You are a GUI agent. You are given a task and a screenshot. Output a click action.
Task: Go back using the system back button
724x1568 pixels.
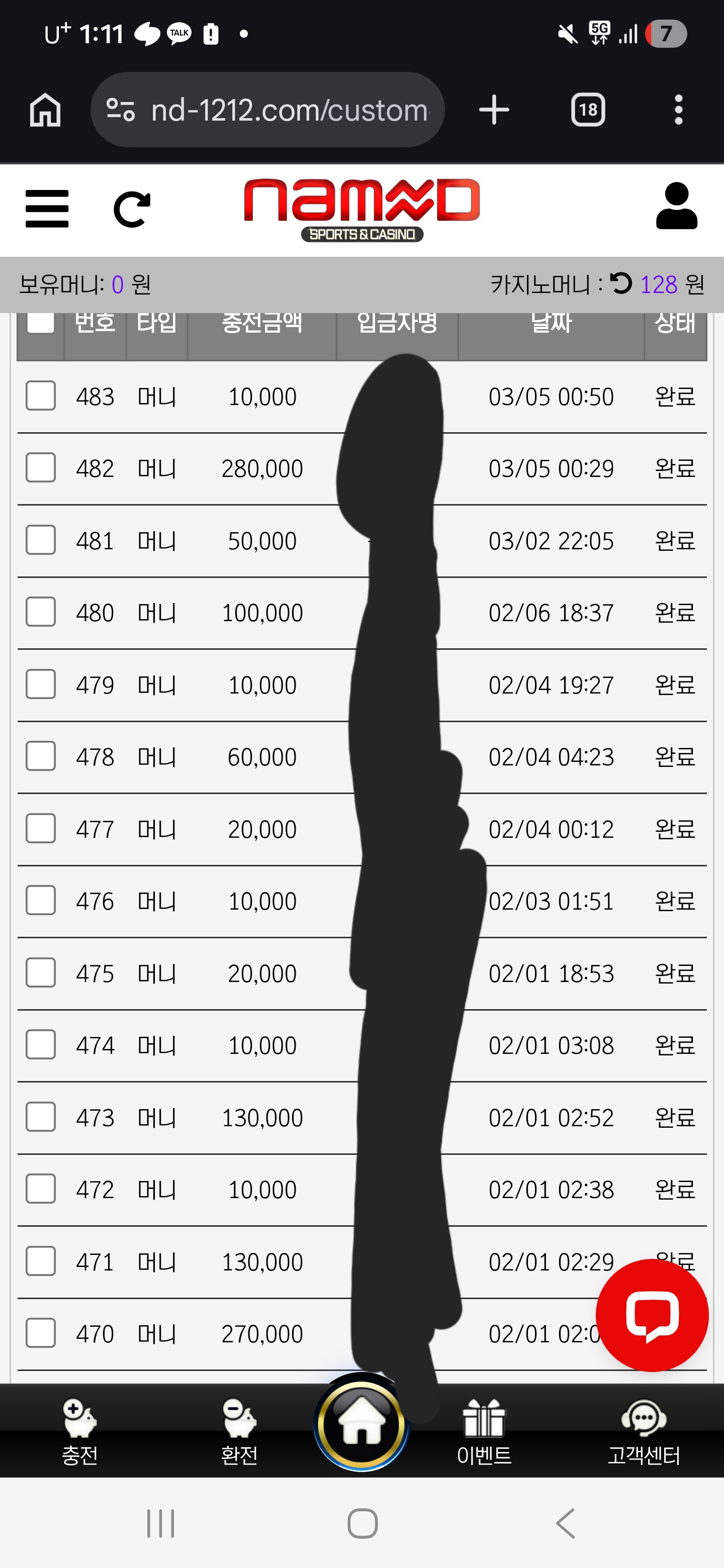pos(566,1524)
